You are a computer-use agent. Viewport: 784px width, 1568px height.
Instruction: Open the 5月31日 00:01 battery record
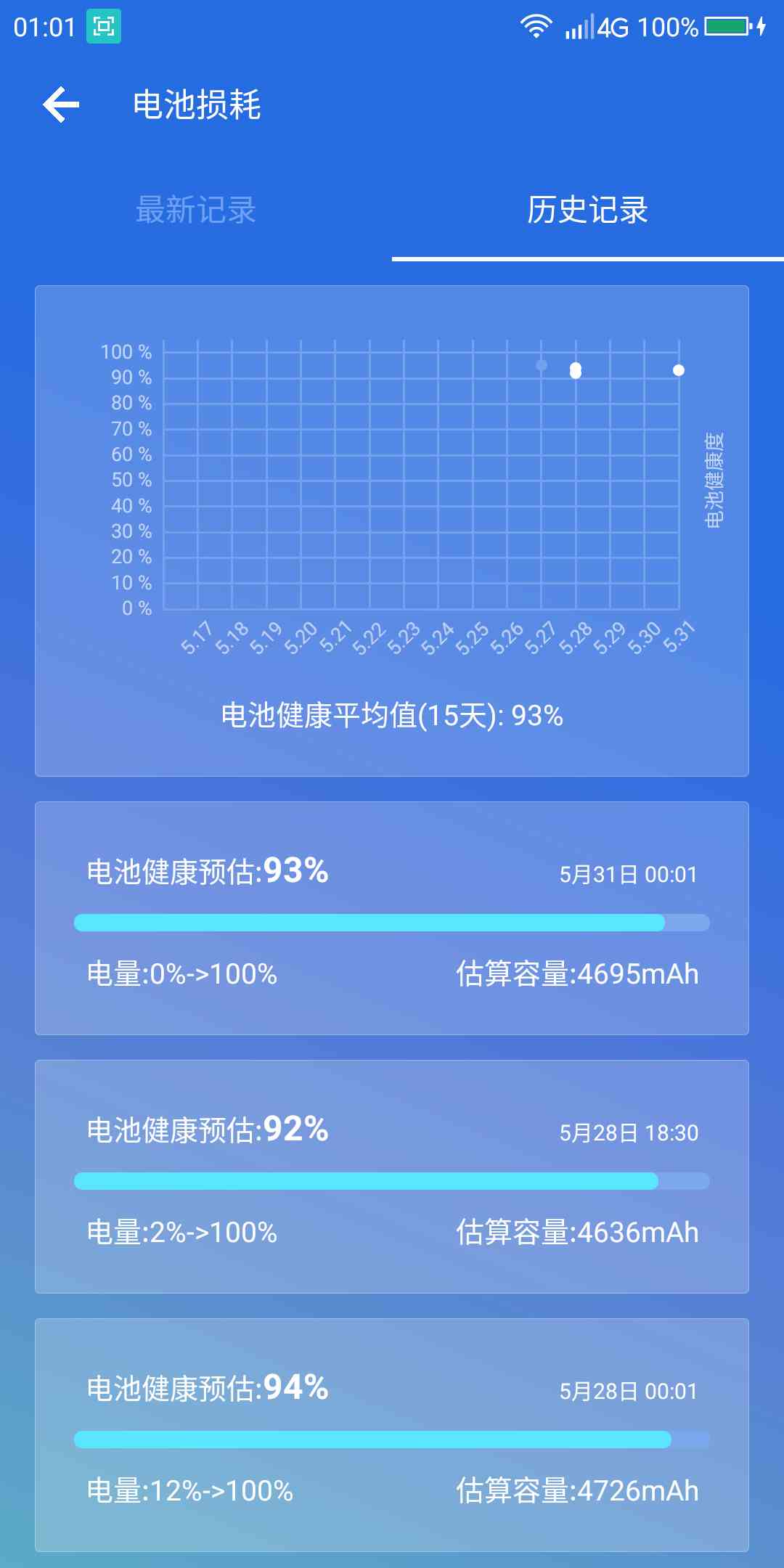(x=392, y=918)
